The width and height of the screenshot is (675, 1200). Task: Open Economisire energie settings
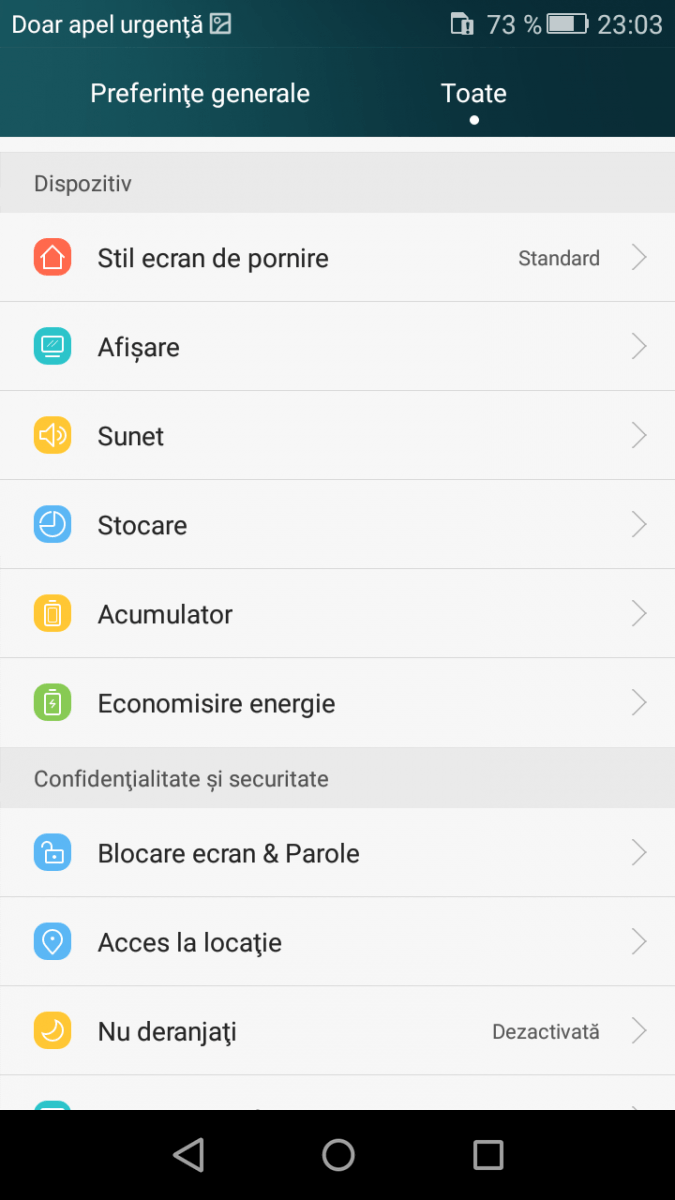click(x=337, y=703)
